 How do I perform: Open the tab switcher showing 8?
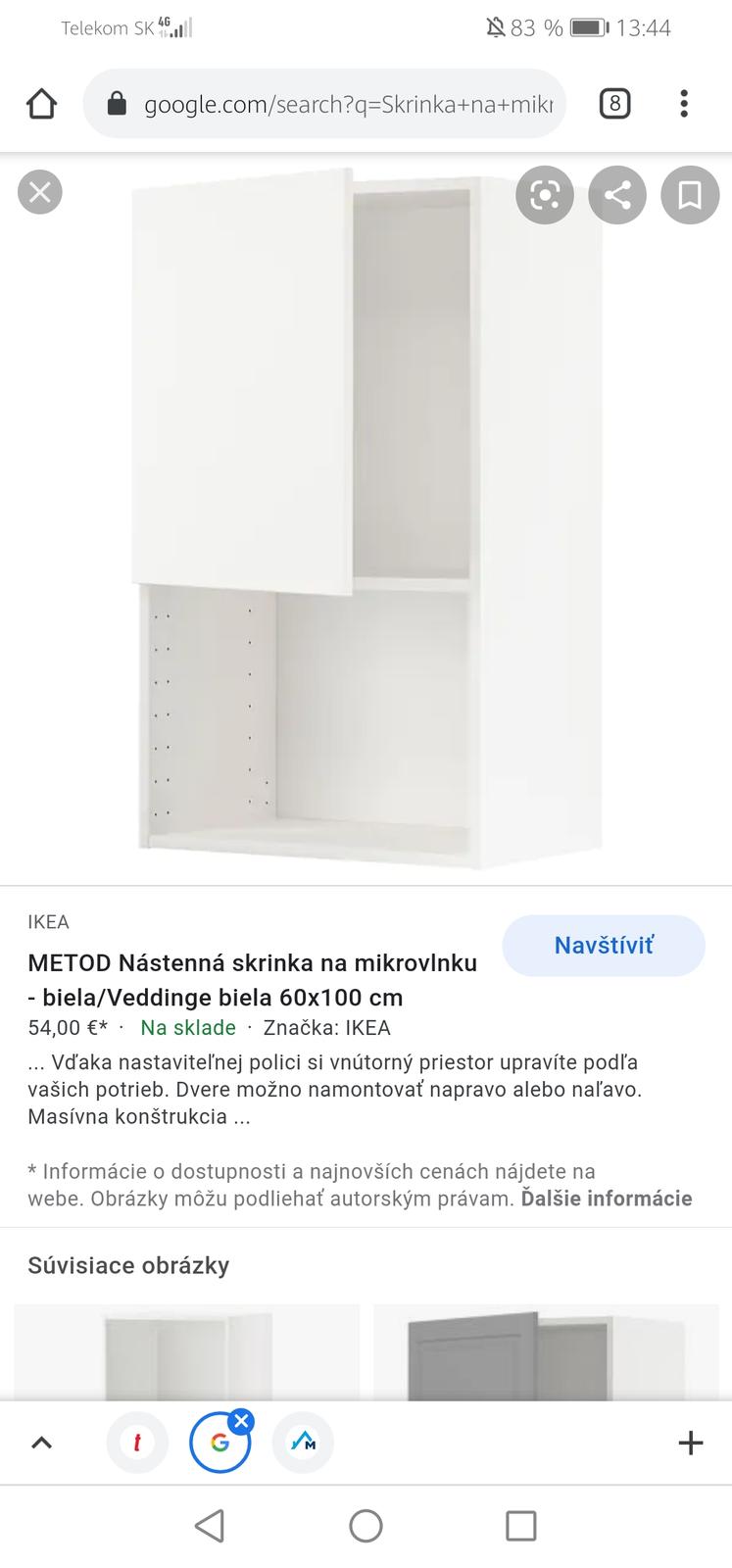[614, 104]
